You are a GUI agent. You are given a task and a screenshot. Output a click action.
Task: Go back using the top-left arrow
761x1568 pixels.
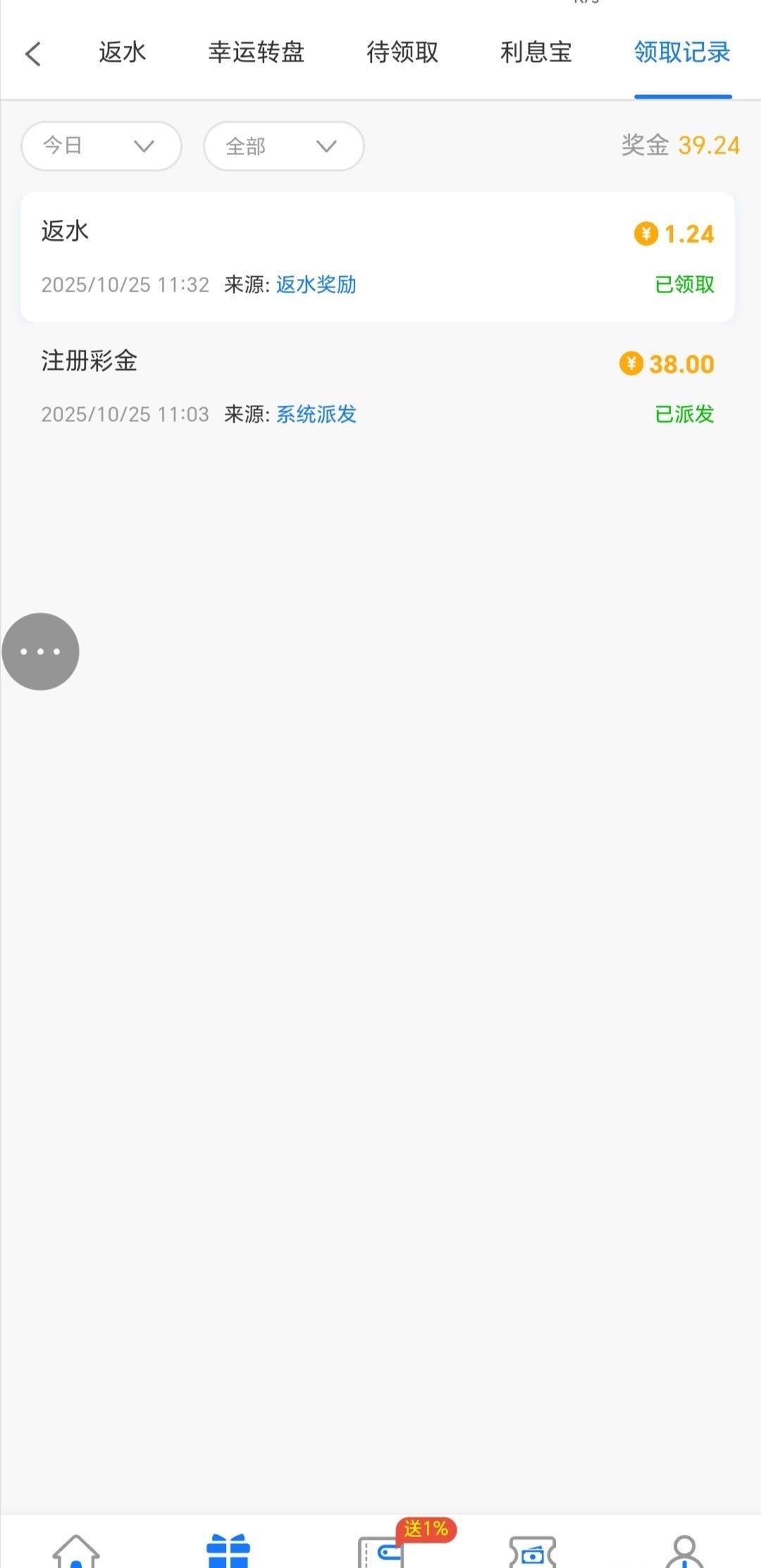pyautogui.click(x=33, y=54)
